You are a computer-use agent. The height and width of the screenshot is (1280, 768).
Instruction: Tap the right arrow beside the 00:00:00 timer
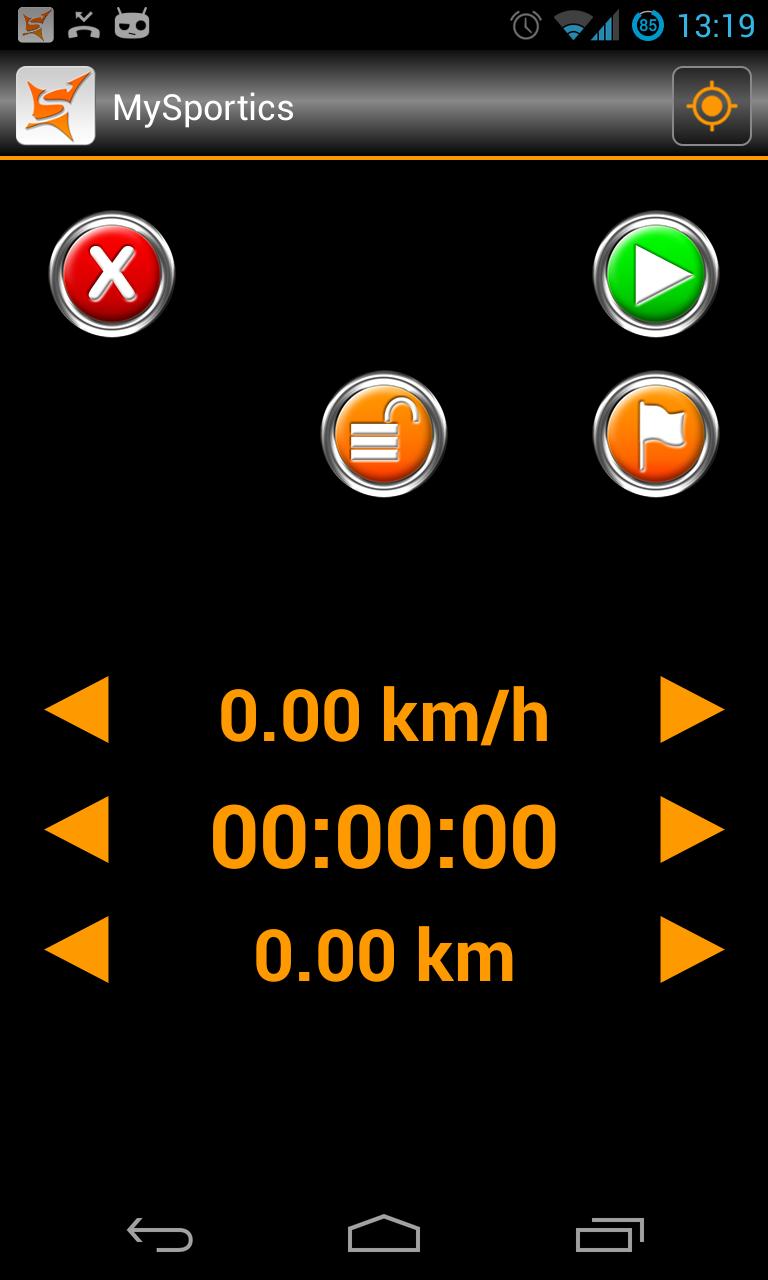click(x=691, y=830)
